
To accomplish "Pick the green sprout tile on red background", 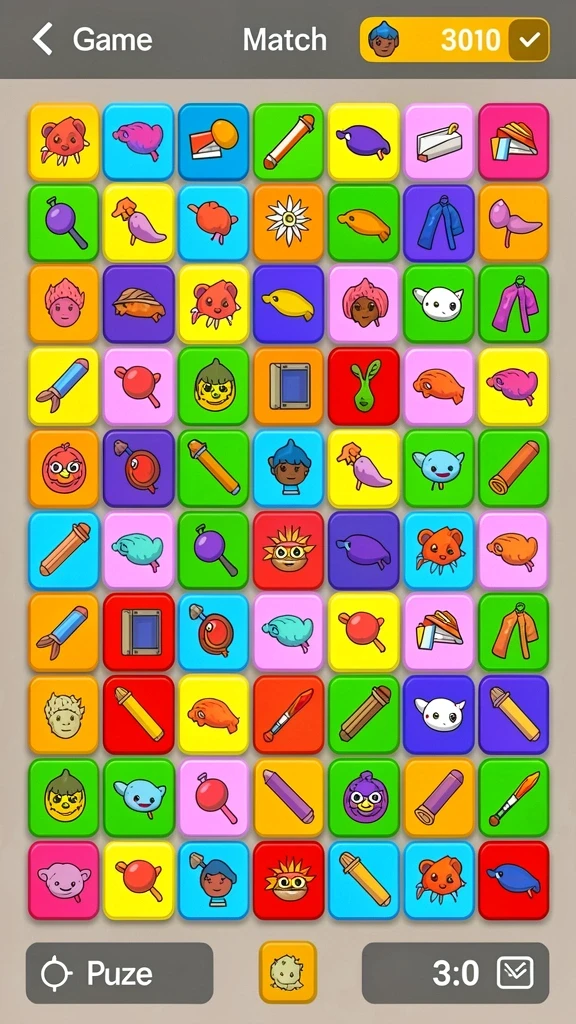I will 364,386.
